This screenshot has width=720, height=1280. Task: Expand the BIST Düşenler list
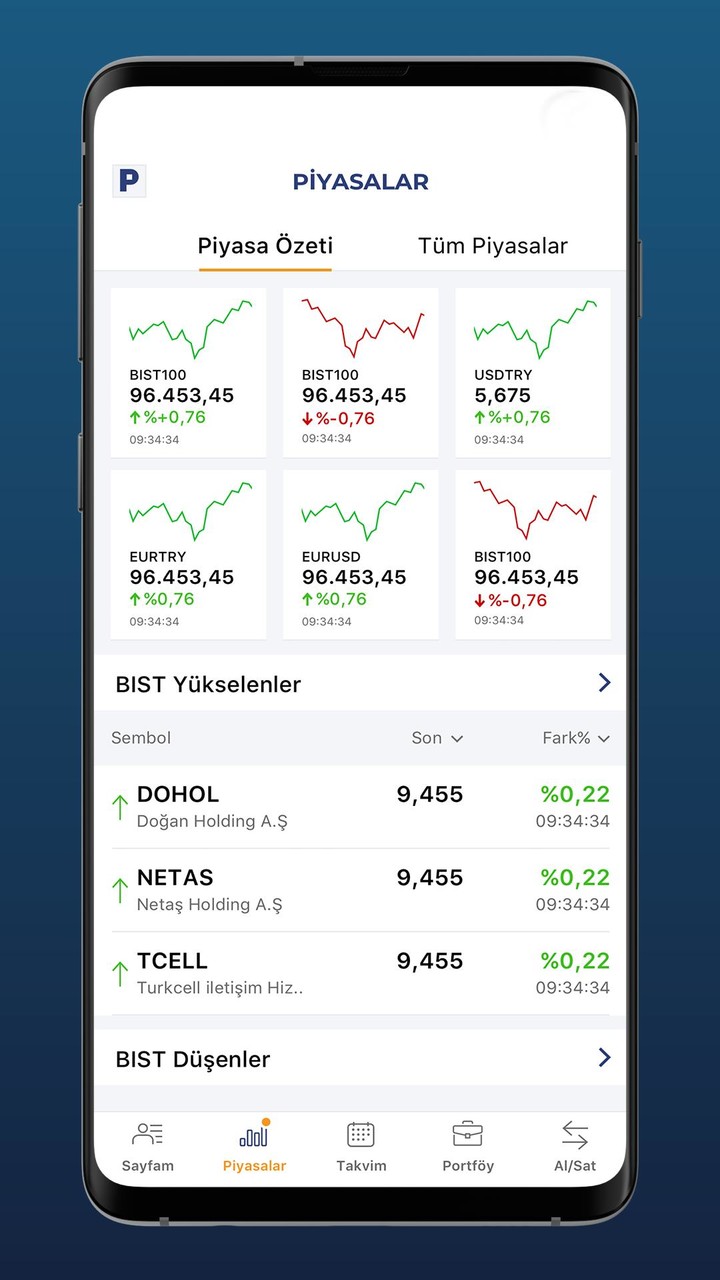604,1058
